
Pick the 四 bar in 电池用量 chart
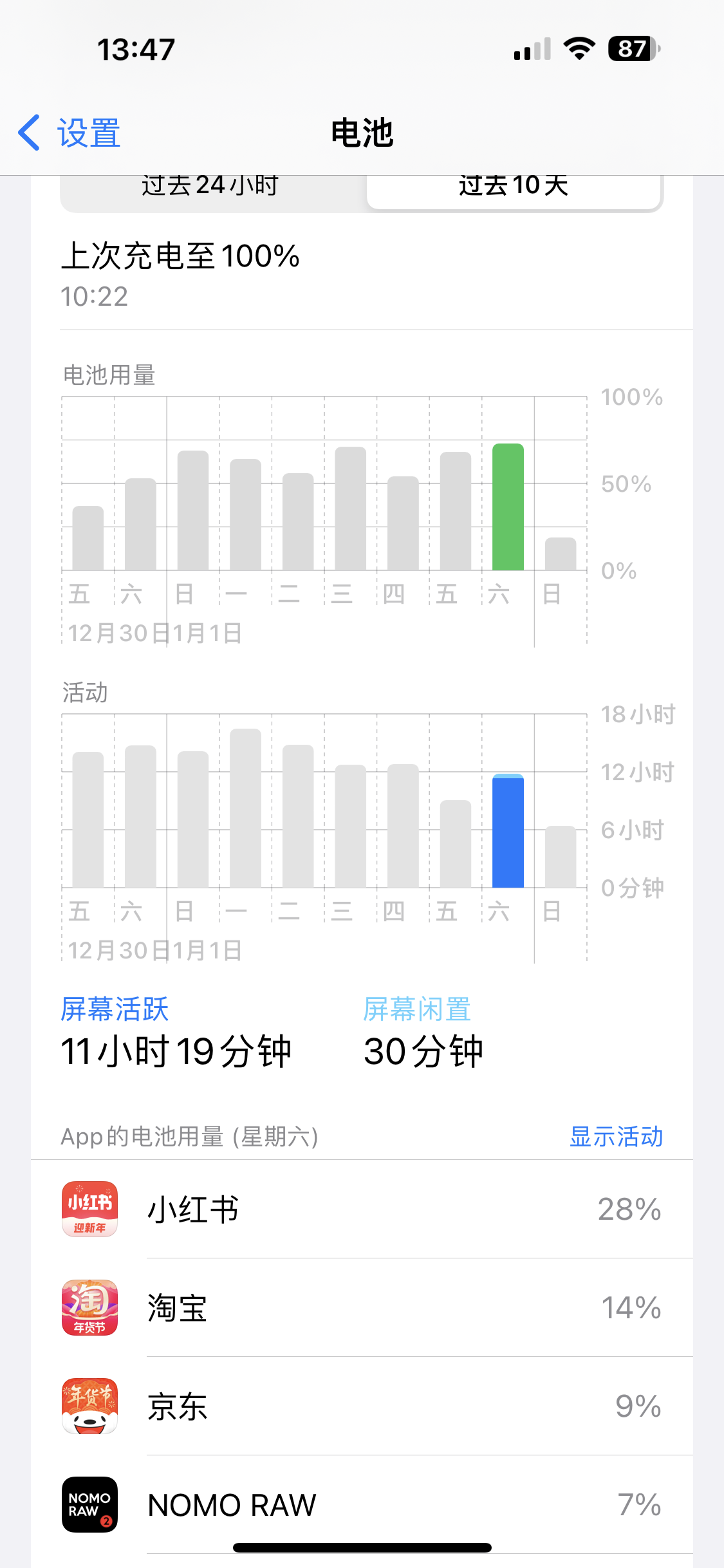[x=404, y=523]
